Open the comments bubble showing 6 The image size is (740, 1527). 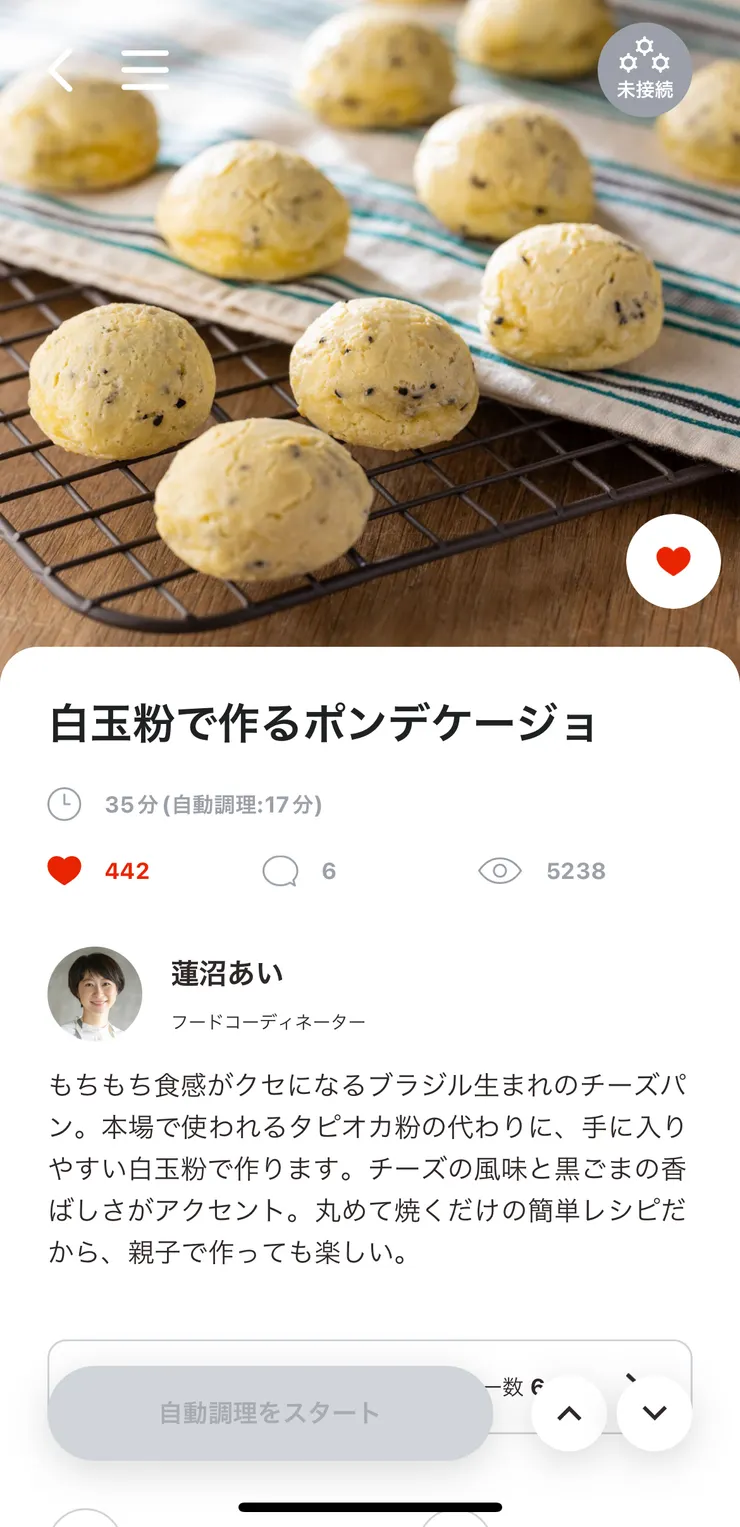point(281,871)
